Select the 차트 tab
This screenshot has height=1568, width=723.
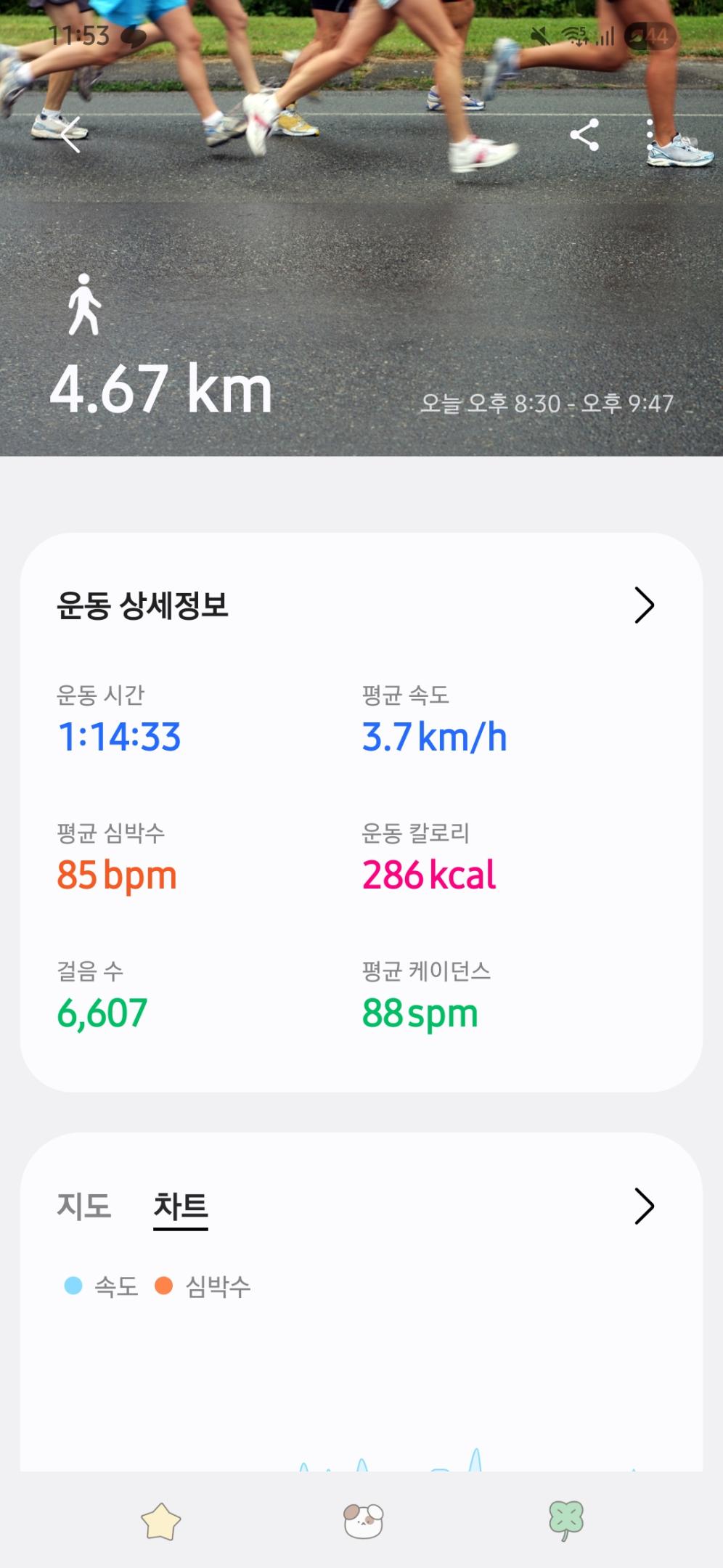[181, 1207]
